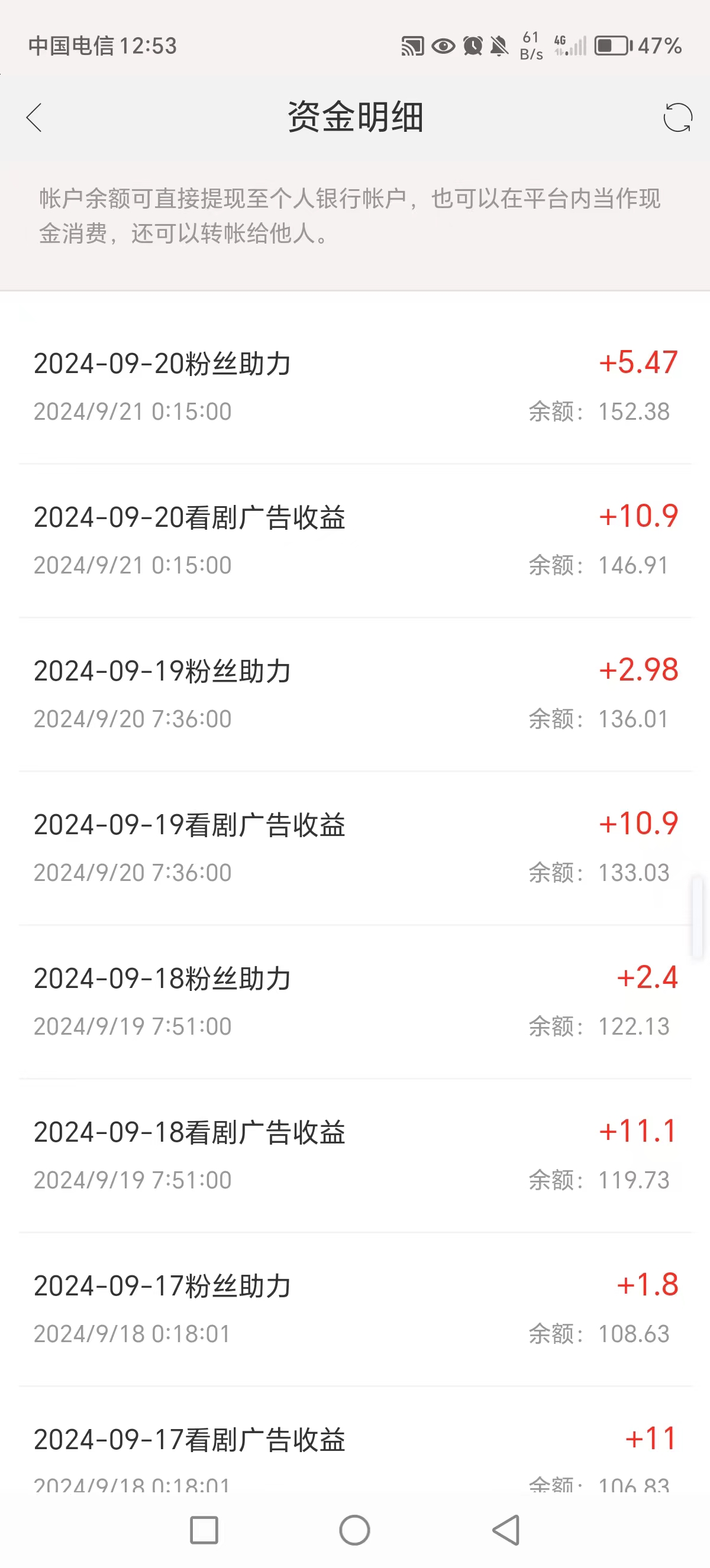710x1568 pixels.
Task: Refresh the fund details list
Action: [677, 118]
